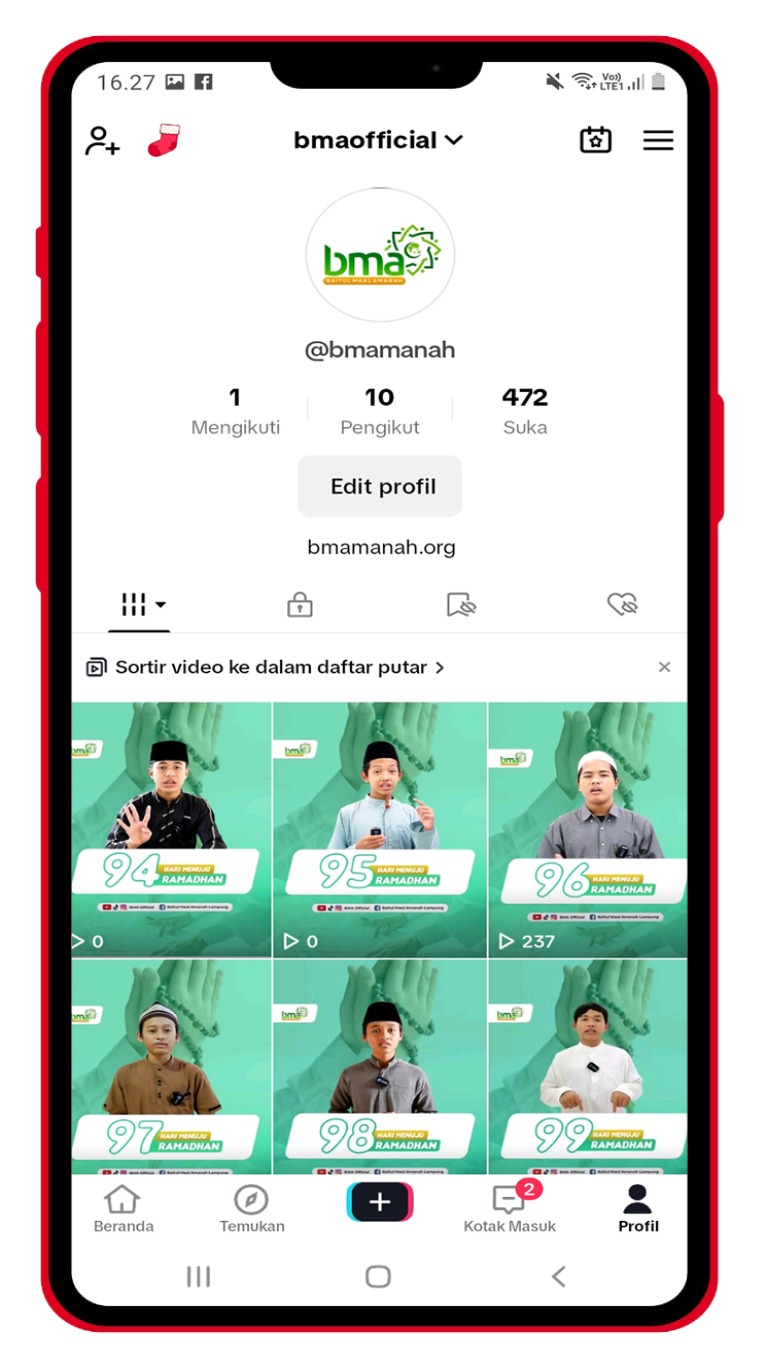Open the bmamanah.org link
This screenshot has width=766, height=1368.
click(381, 547)
